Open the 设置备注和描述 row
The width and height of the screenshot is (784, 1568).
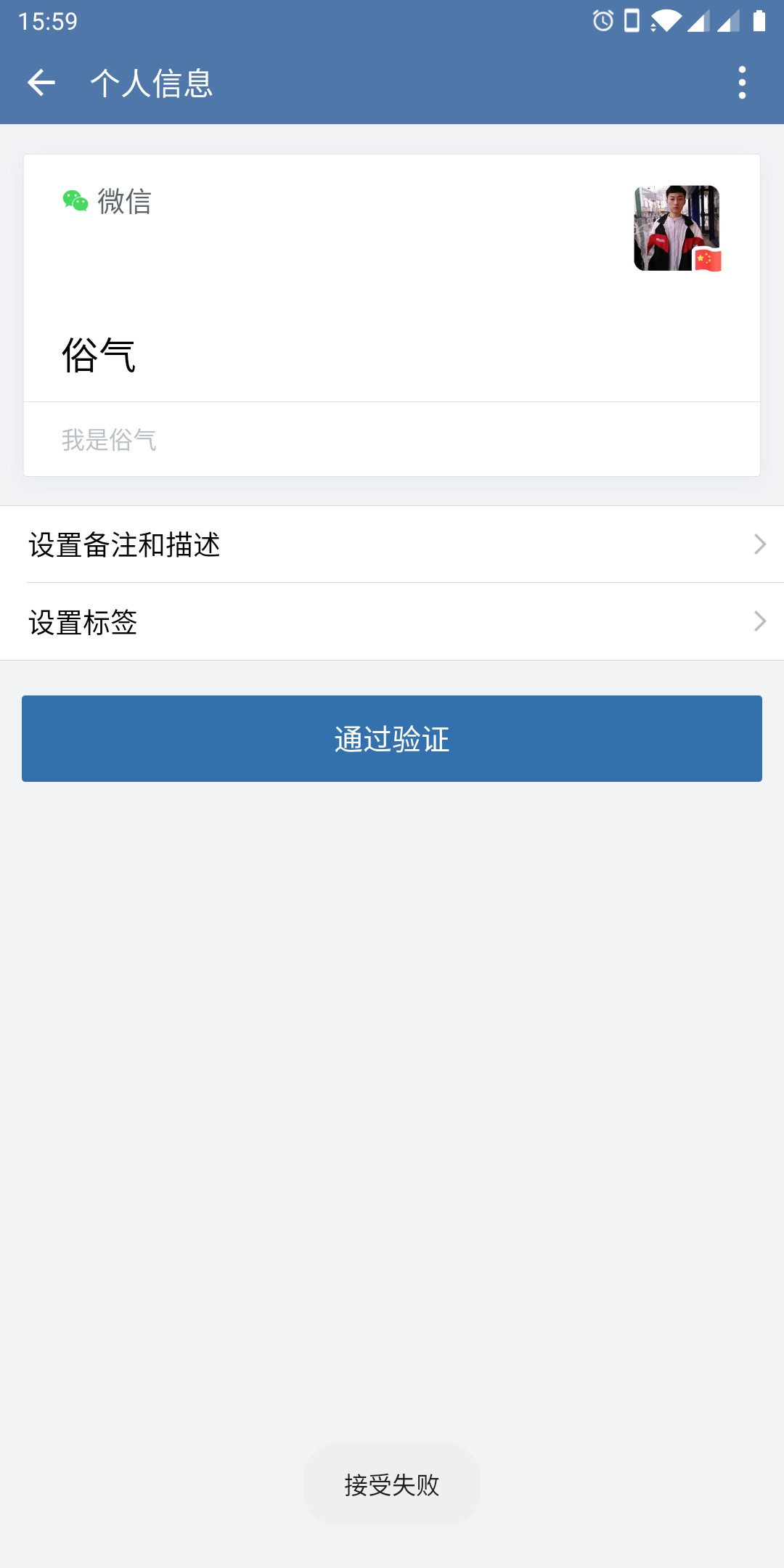pos(392,544)
